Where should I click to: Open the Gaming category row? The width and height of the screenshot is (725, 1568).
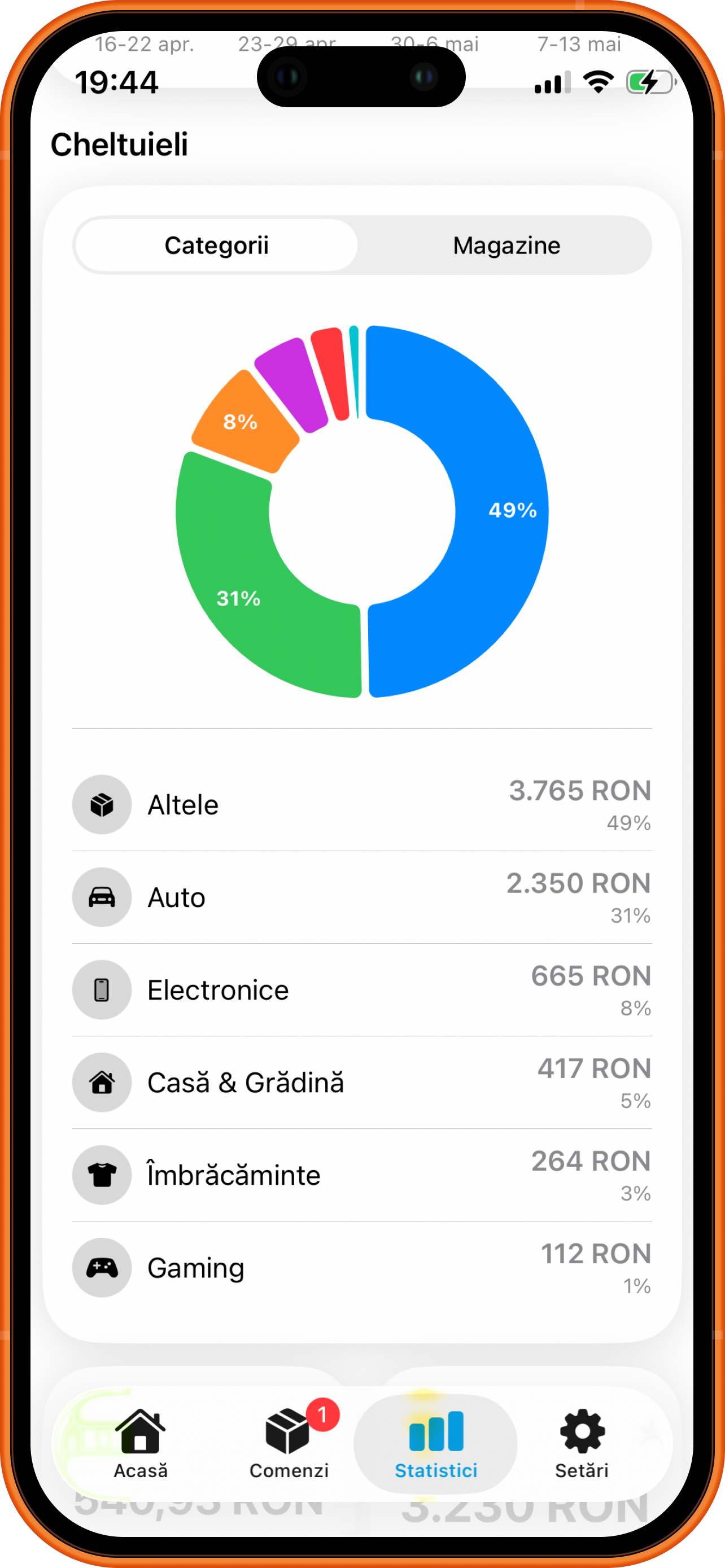click(362, 1267)
